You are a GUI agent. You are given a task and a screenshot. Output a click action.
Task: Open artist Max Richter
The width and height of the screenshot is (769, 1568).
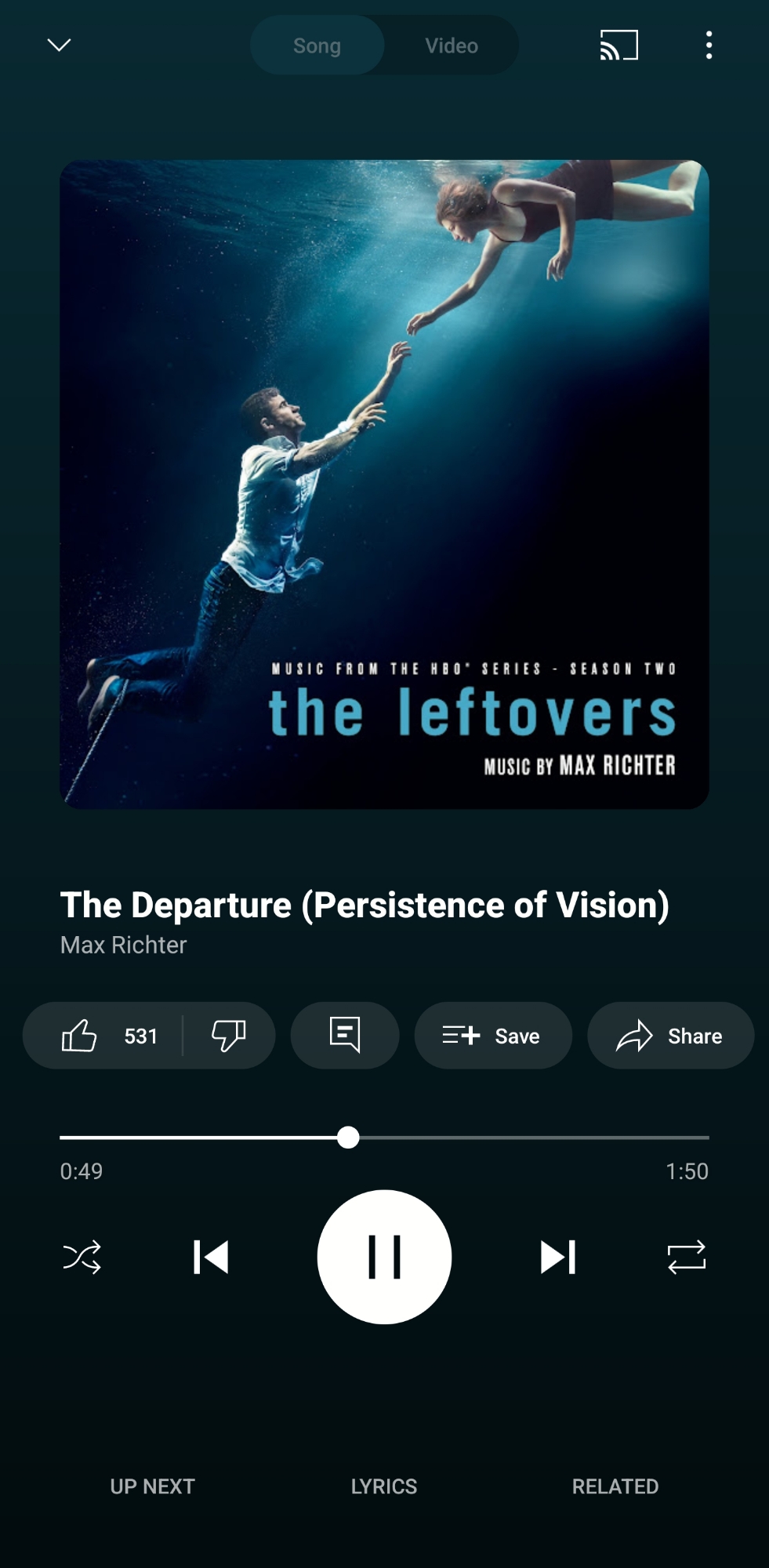click(124, 945)
